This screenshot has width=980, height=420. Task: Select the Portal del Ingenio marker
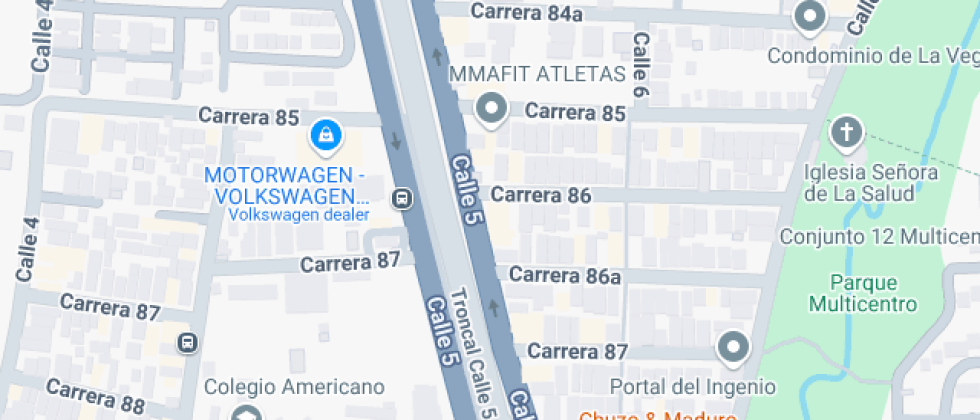tap(733, 348)
